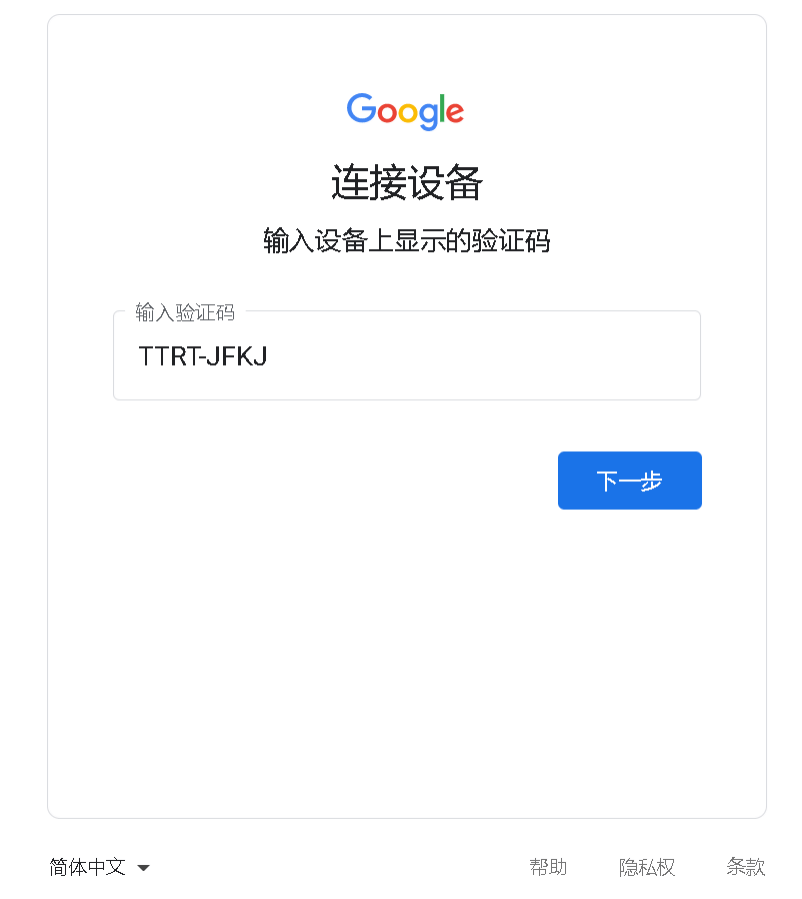Open the 帮助 help link
802x899 pixels.
click(548, 867)
